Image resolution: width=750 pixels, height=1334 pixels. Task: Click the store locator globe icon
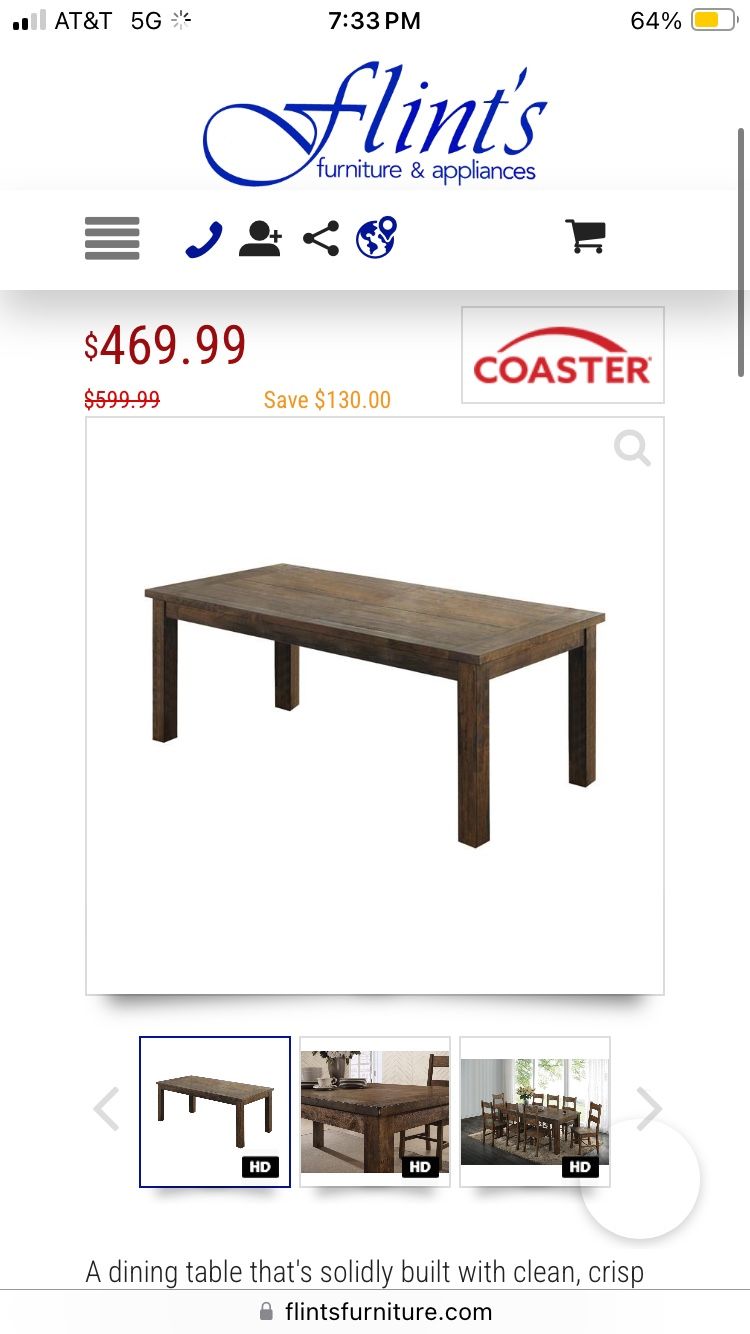(377, 238)
